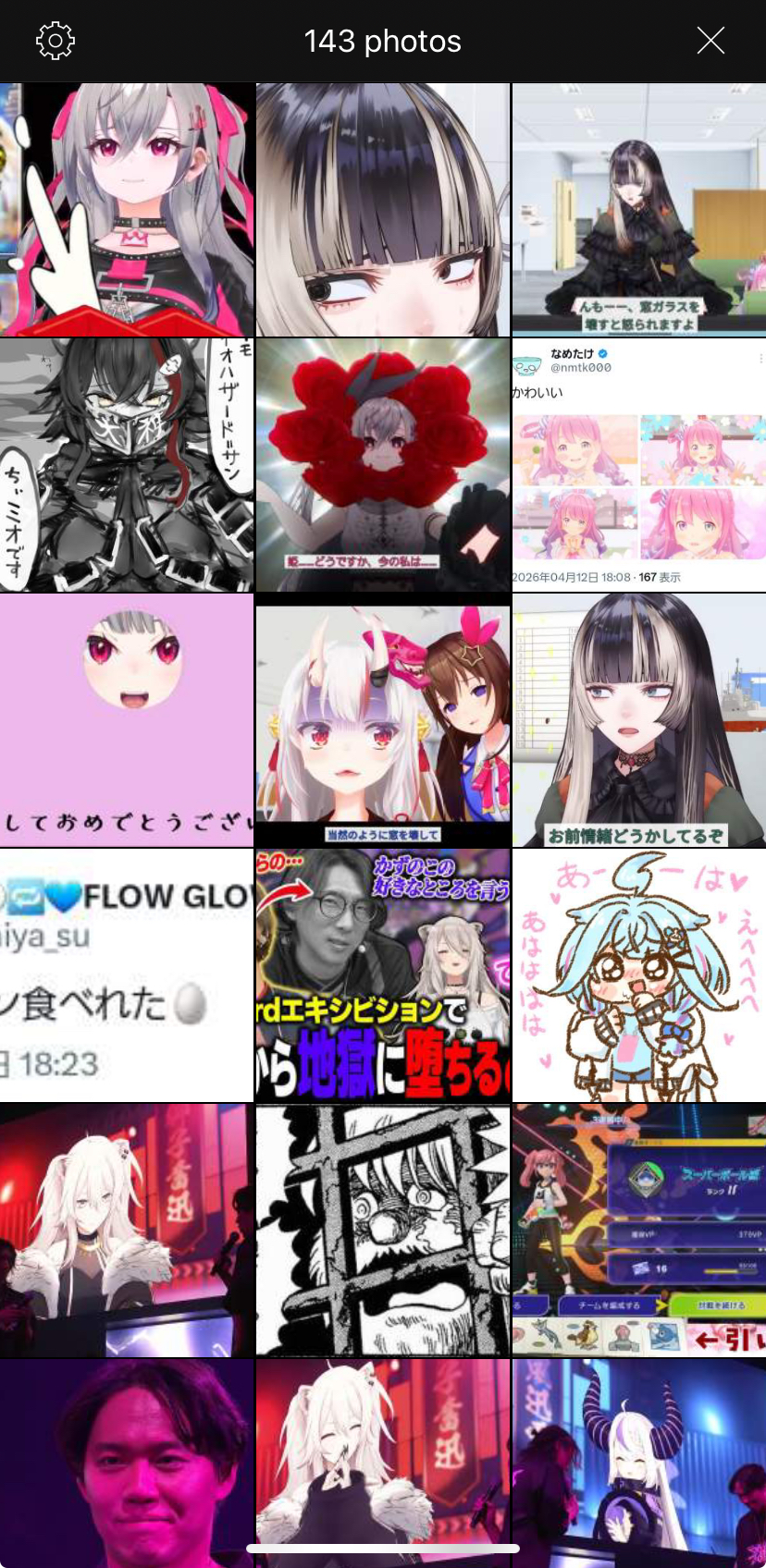
Task: Open the FLOW GLOW screenshot photo
Action: coord(127,975)
